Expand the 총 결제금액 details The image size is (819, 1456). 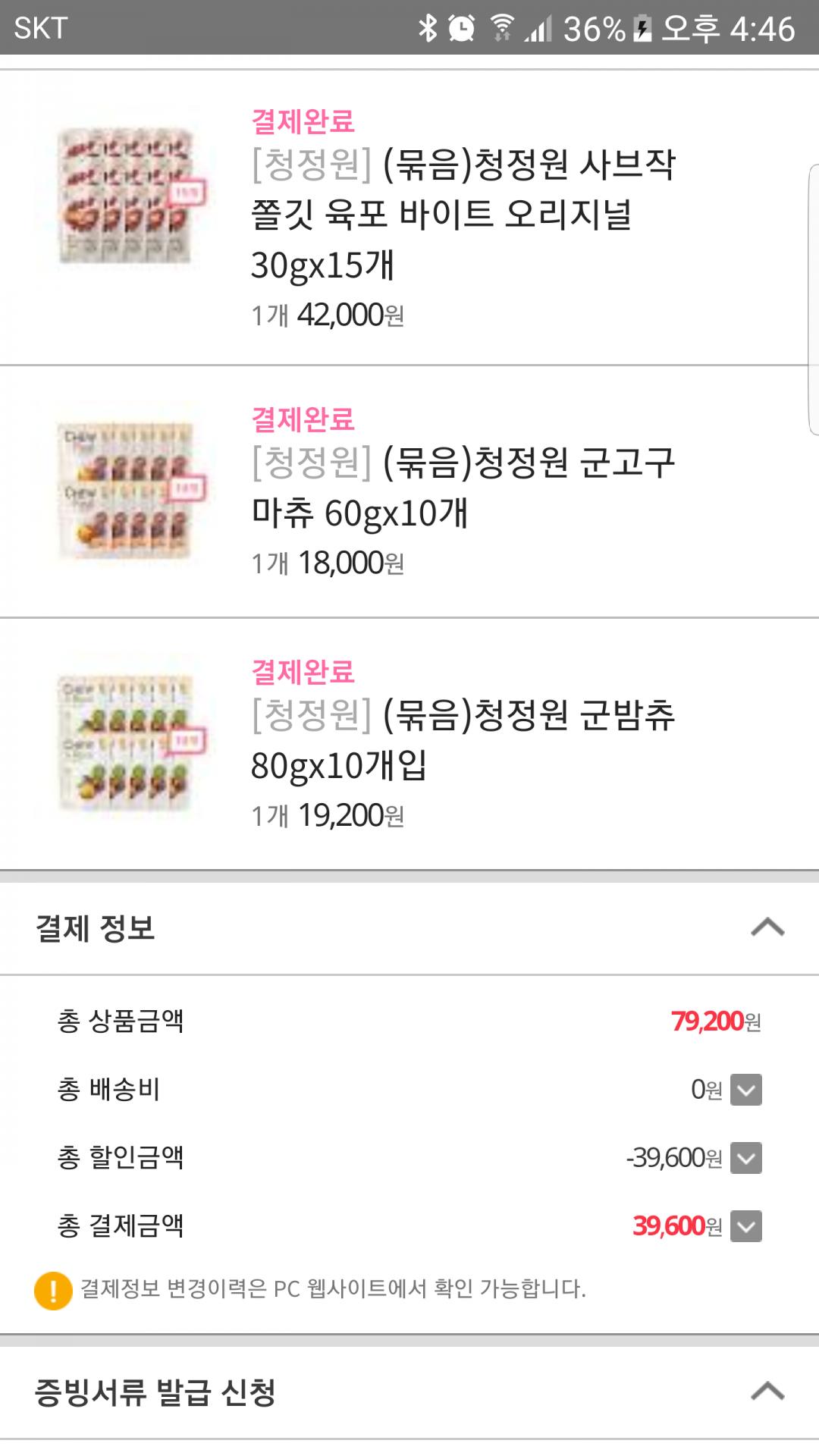pyautogui.click(x=746, y=1227)
